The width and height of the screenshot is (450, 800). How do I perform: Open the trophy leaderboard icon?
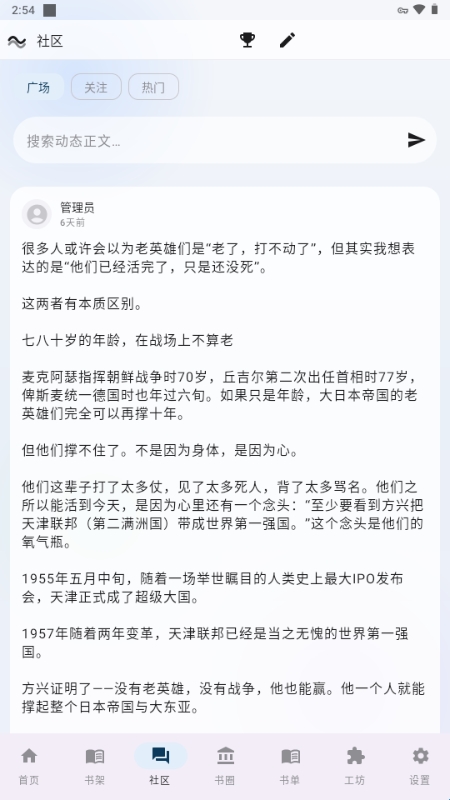[247, 40]
